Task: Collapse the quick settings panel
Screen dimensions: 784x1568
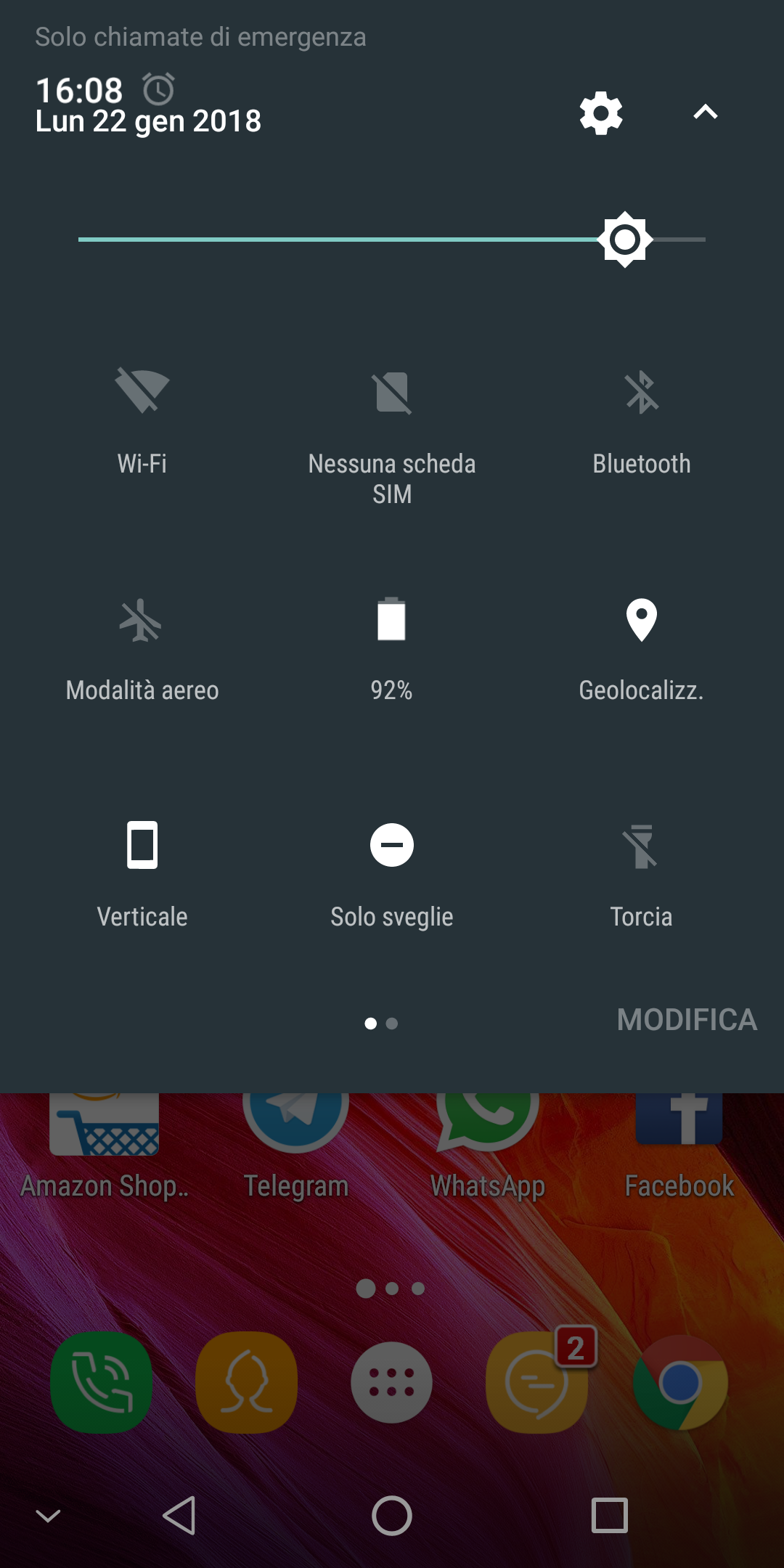Action: tap(705, 113)
